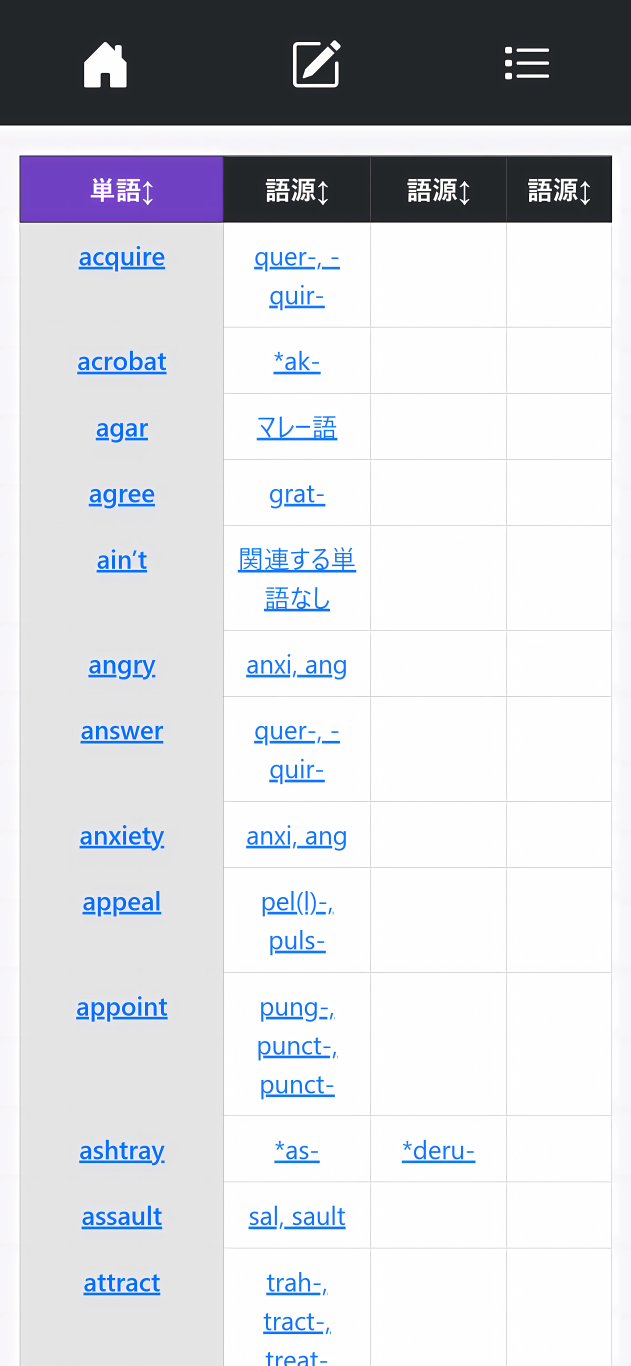Open the edit pencil icon
This screenshot has height=1366, width=631.
[316, 64]
